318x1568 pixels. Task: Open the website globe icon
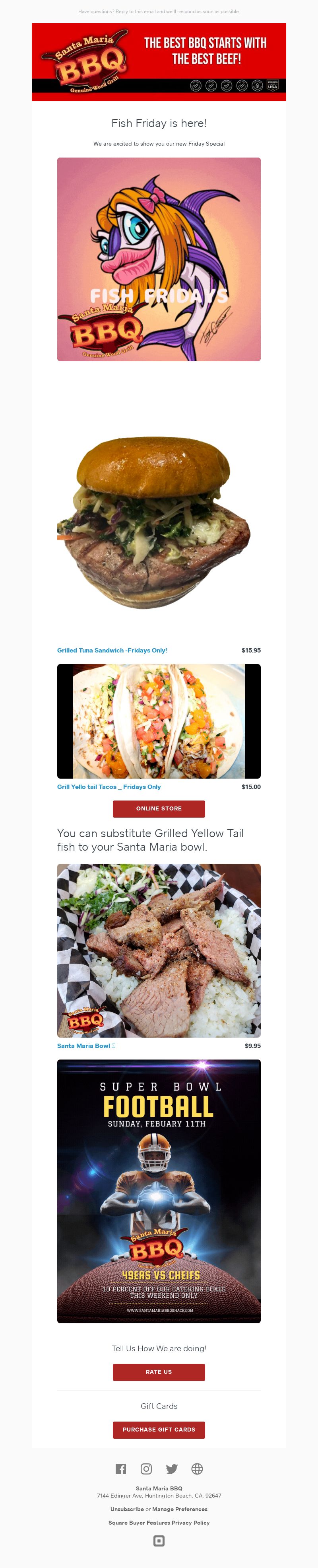pos(197,1469)
